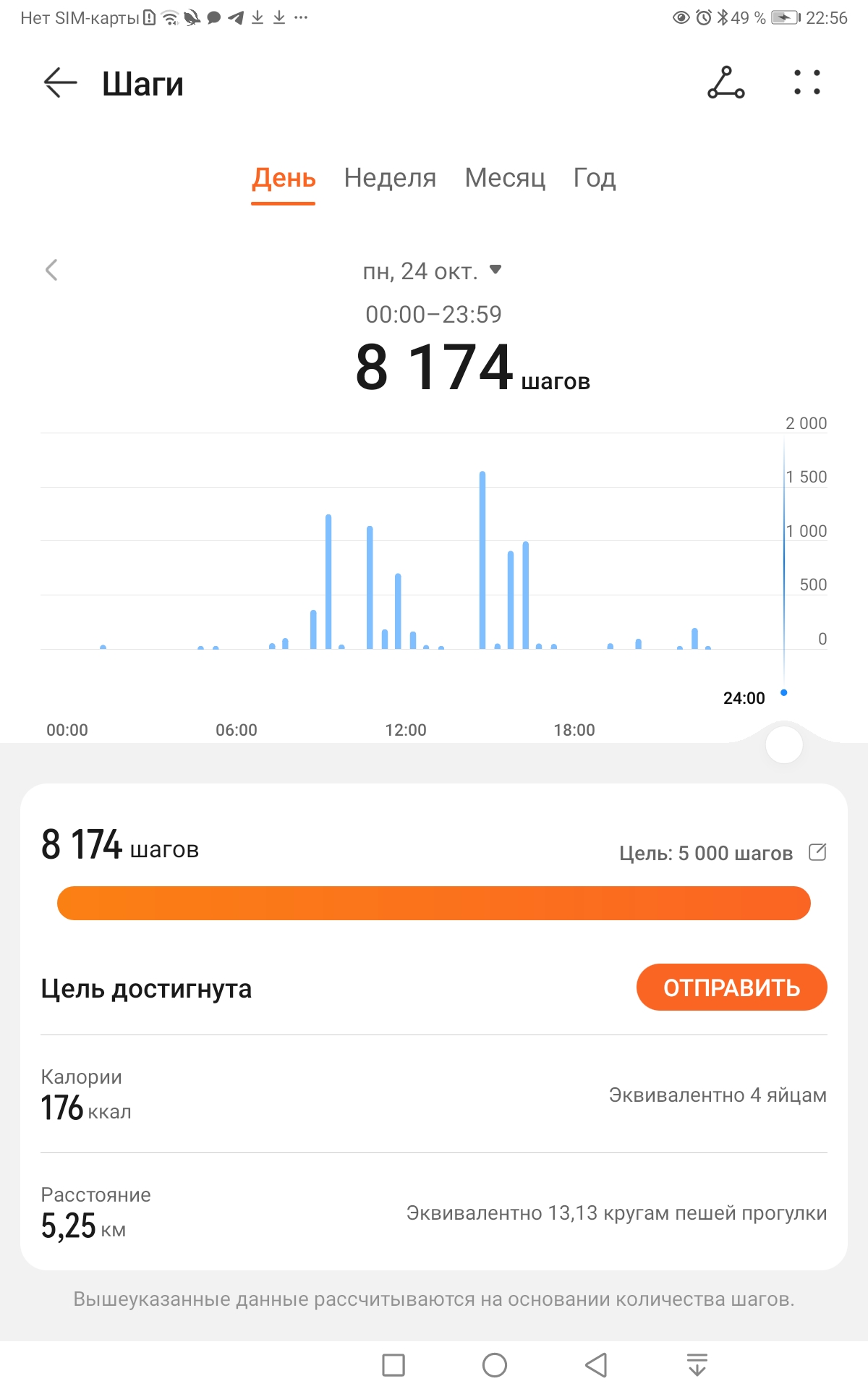868x1389 pixels.
Task: Select the День tab
Action: (x=284, y=178)
